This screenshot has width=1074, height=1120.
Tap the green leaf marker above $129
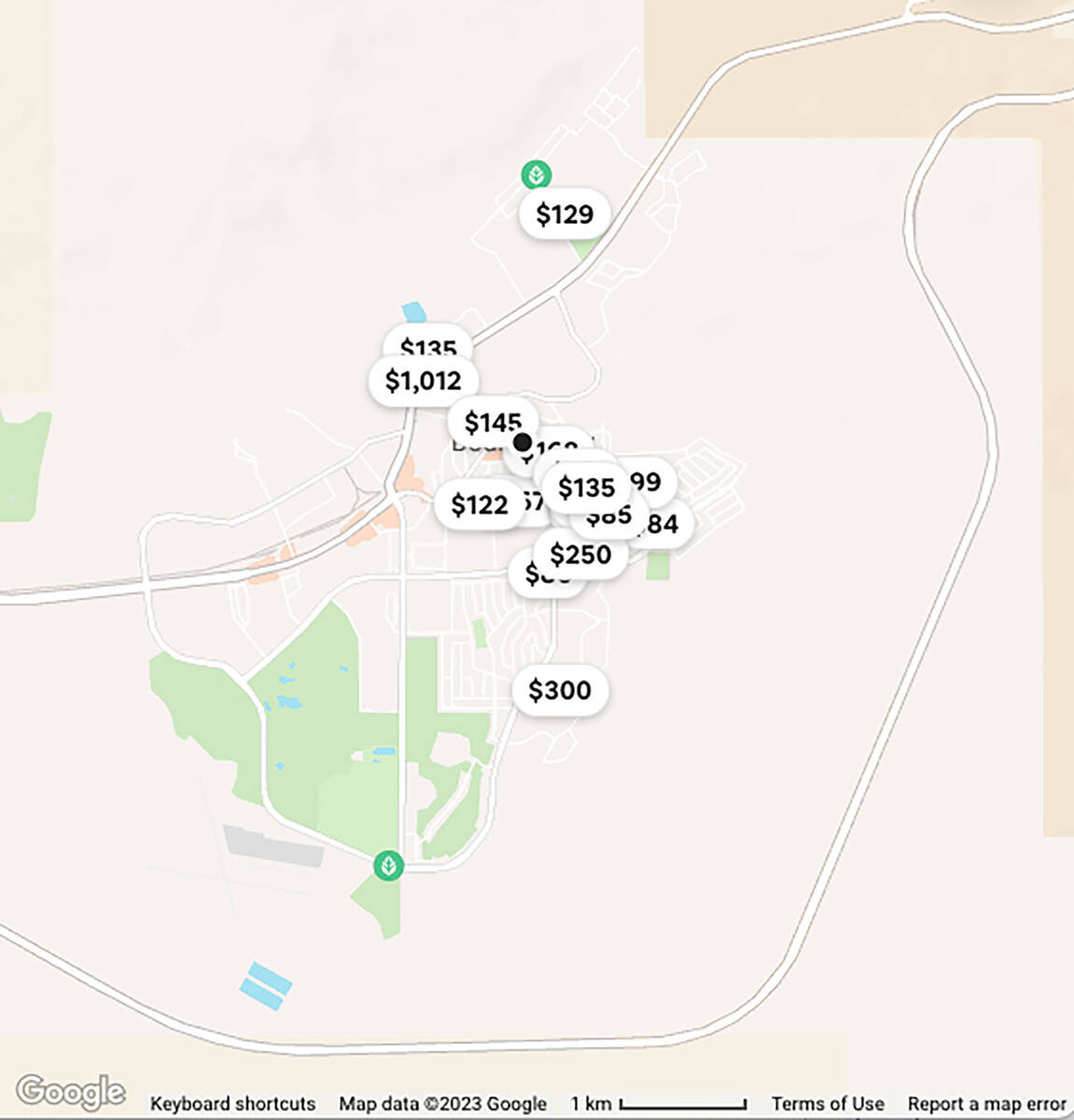(536, 175)
